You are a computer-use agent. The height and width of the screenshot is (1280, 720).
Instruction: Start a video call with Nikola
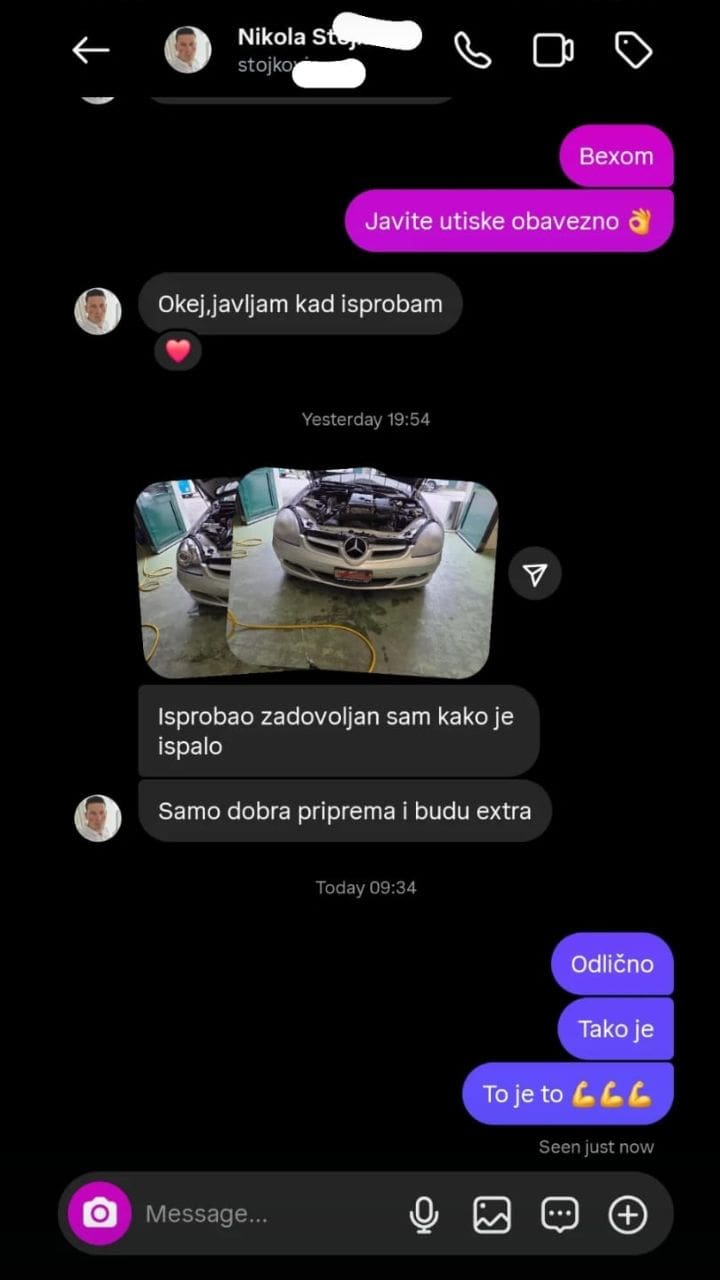552,50
